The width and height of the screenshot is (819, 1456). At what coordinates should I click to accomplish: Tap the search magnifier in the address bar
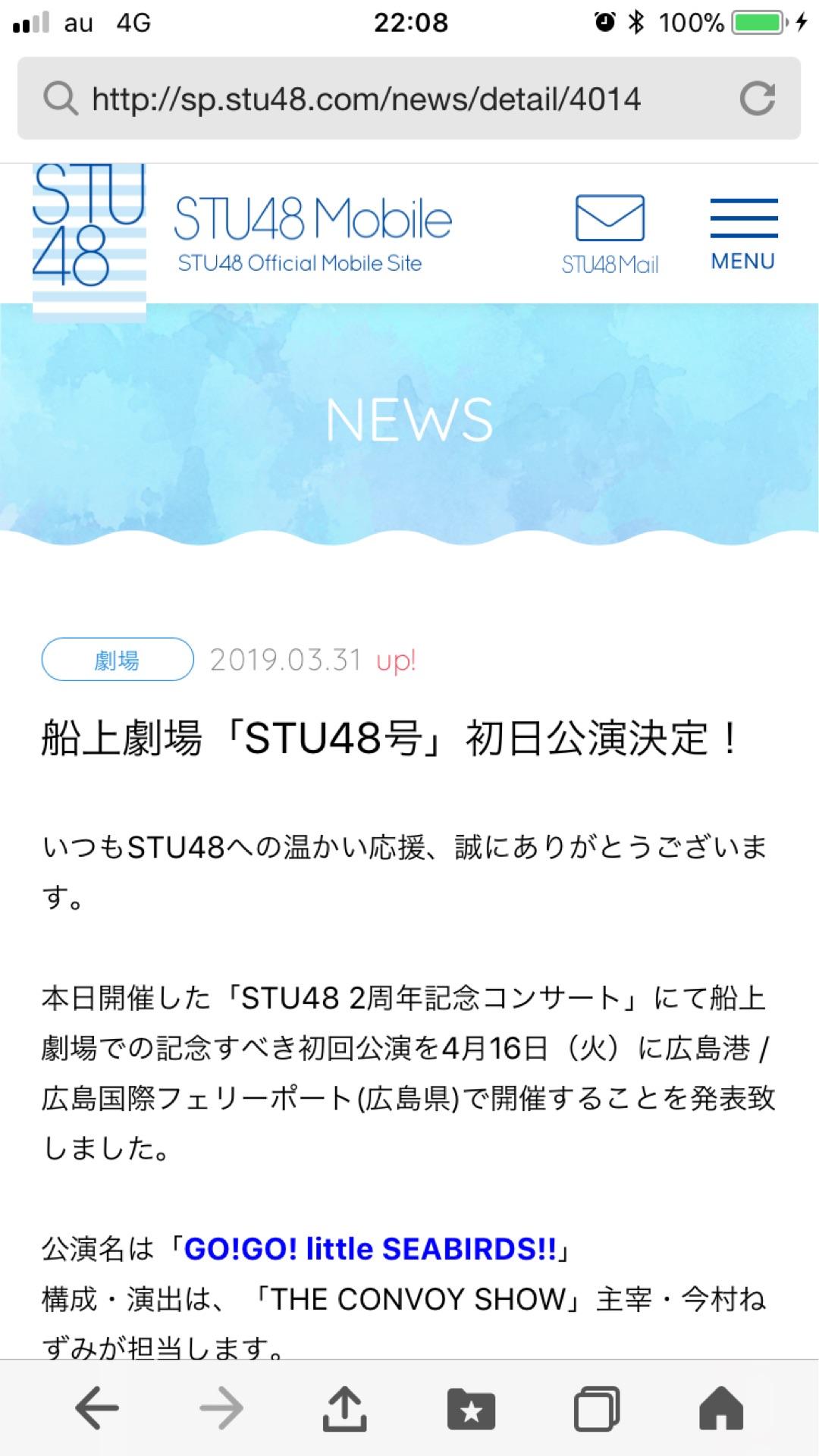pos(59,97)
